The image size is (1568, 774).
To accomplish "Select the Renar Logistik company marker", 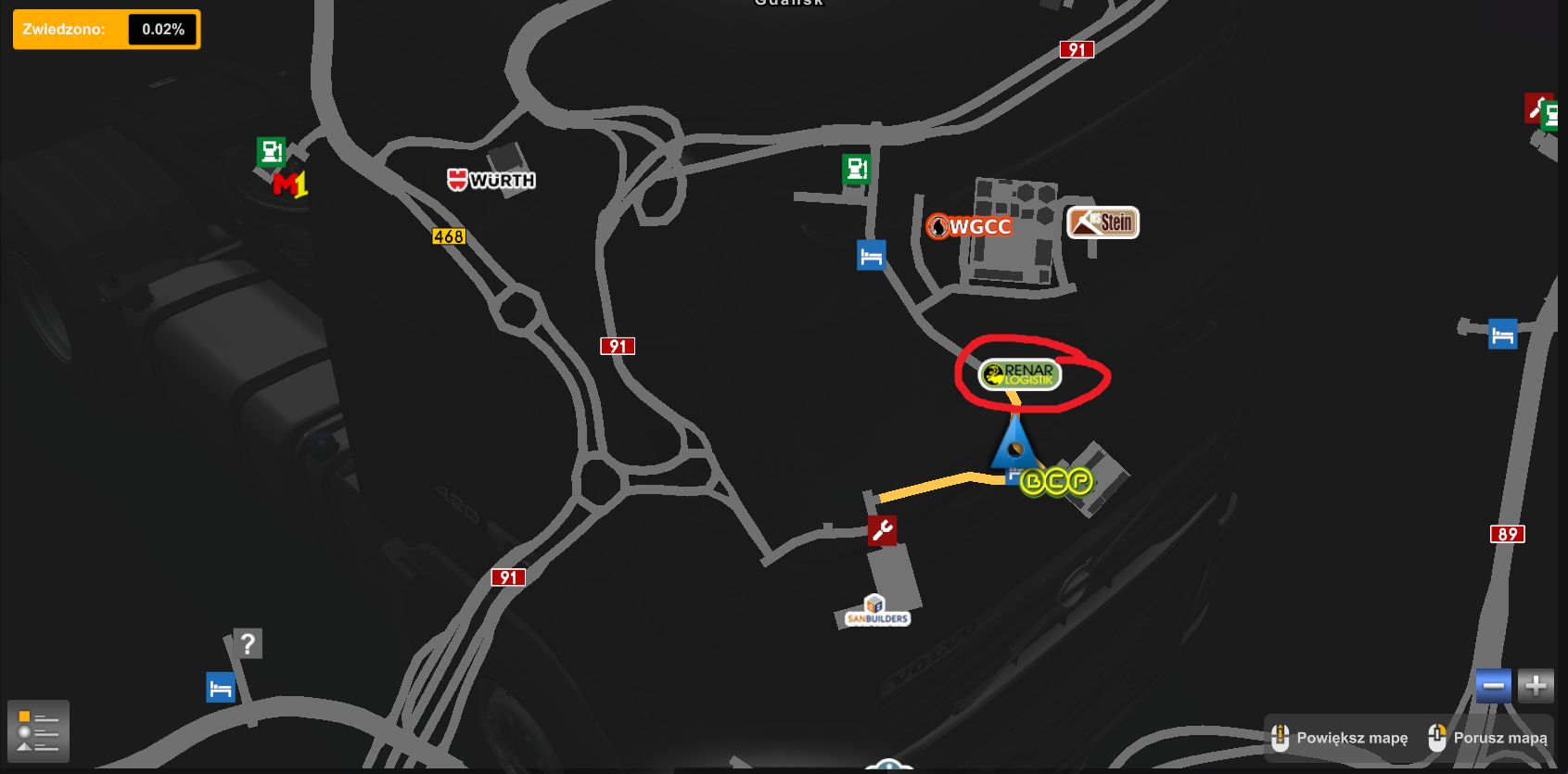I will click(1019, 374).
